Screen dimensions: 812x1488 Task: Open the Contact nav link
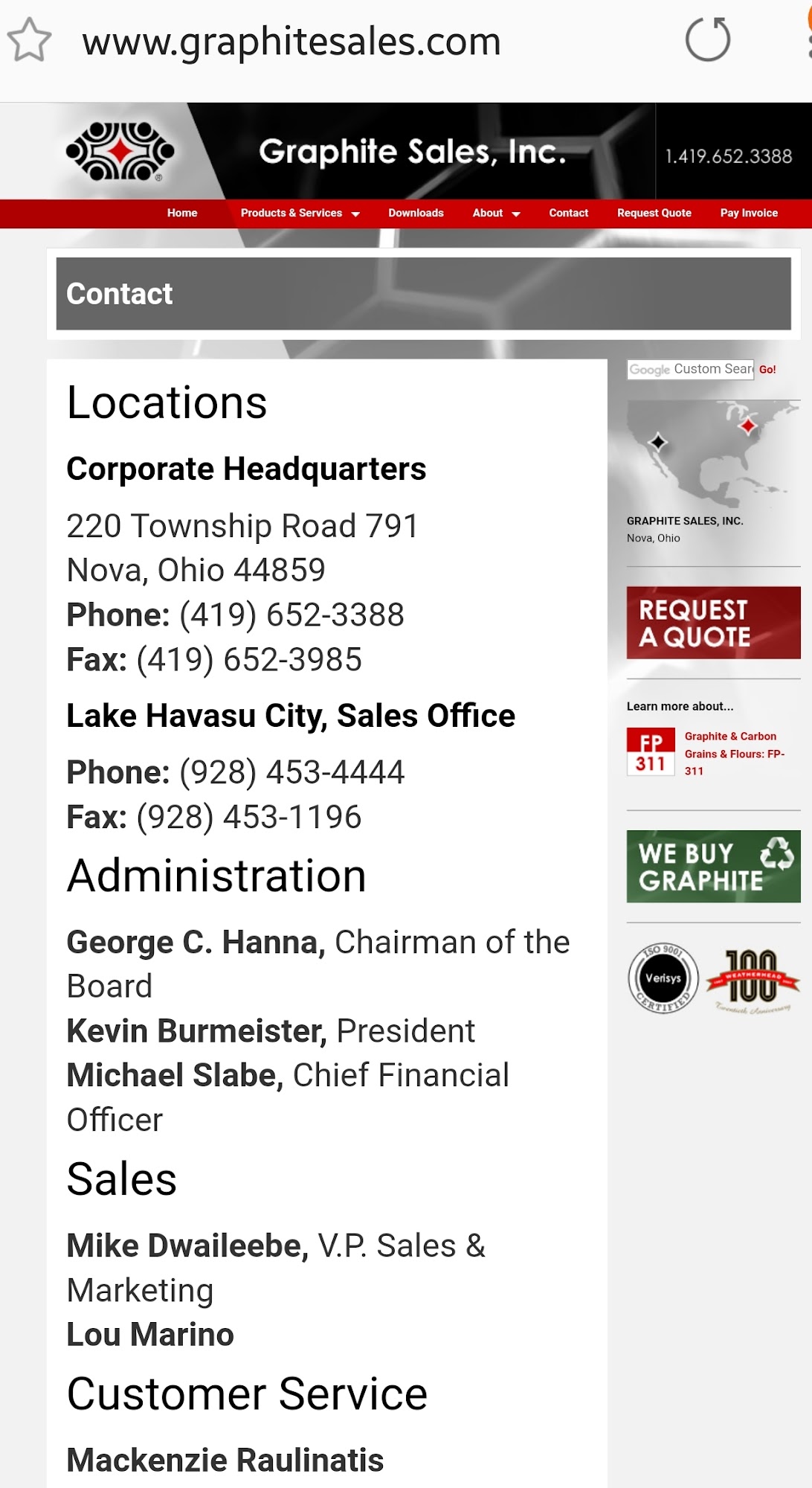click(x=568, y=213)
